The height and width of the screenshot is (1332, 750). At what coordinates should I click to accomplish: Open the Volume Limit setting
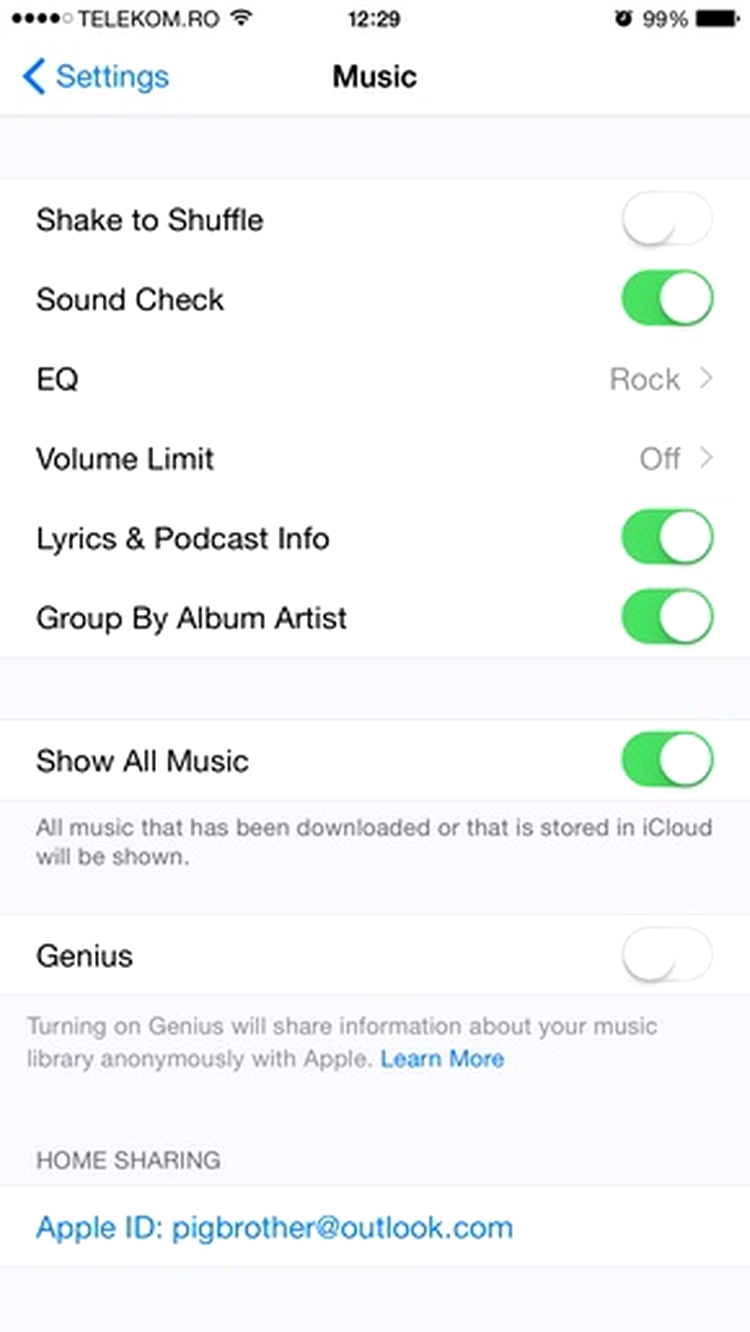(x=375, y=459)
